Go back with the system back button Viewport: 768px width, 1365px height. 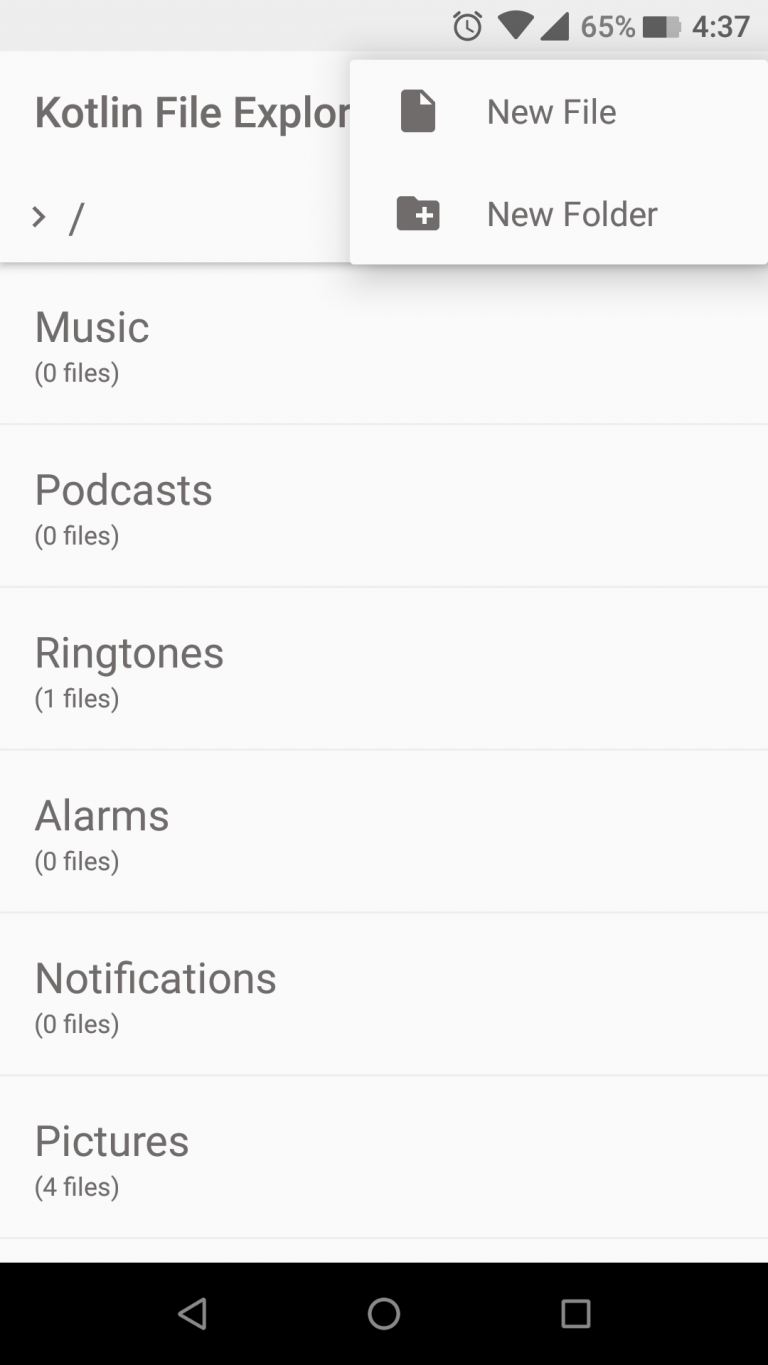(192, 1313)
